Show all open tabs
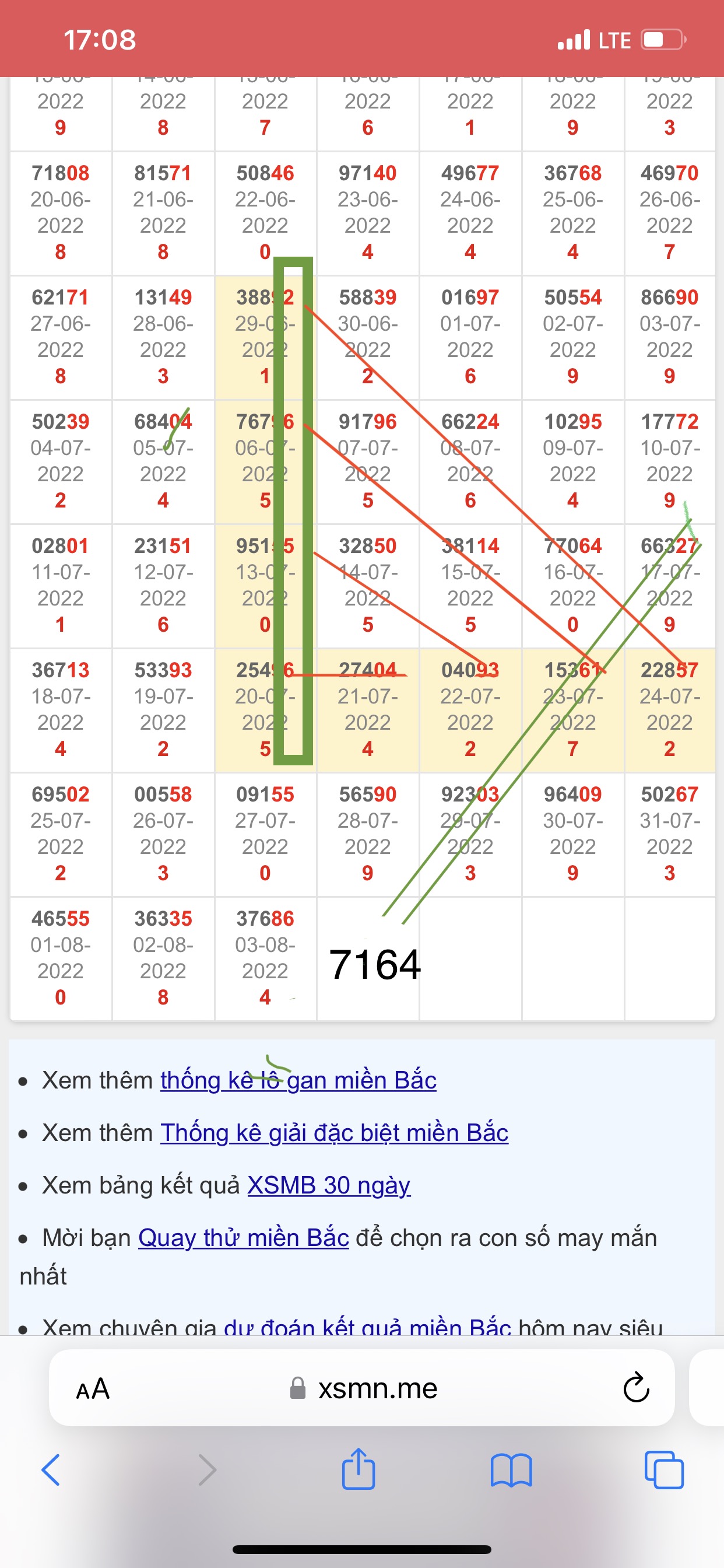The width and height of the screenshot is (724, 1568). [x=664, y=1470]
